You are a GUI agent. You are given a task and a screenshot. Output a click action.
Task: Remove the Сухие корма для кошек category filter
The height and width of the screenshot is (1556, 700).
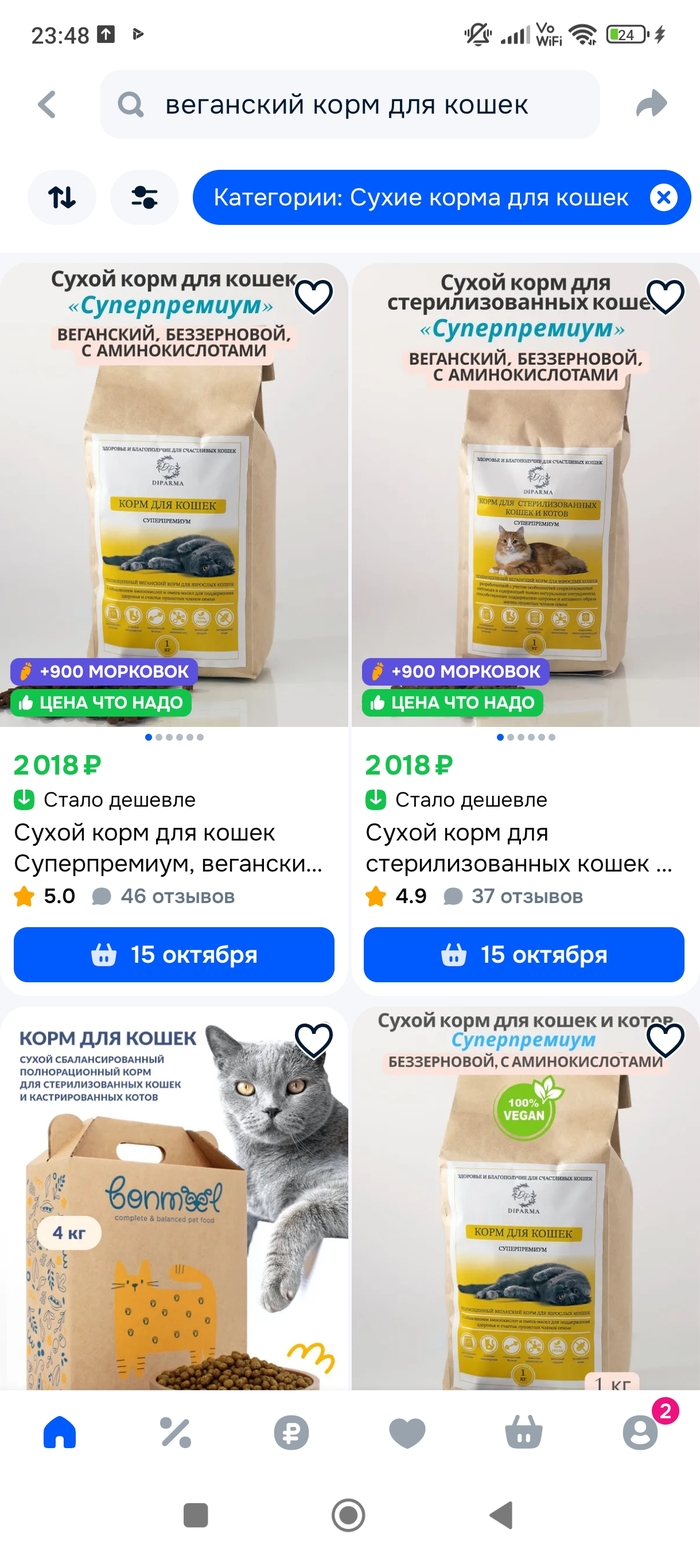(663, 197)
